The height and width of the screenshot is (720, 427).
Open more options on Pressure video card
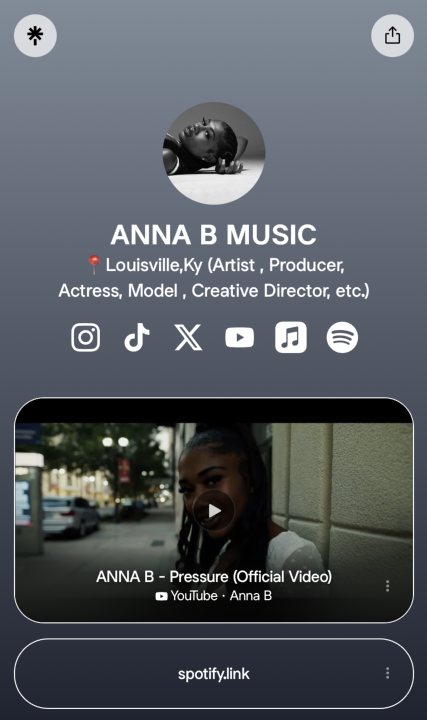(x=388, y=586)
